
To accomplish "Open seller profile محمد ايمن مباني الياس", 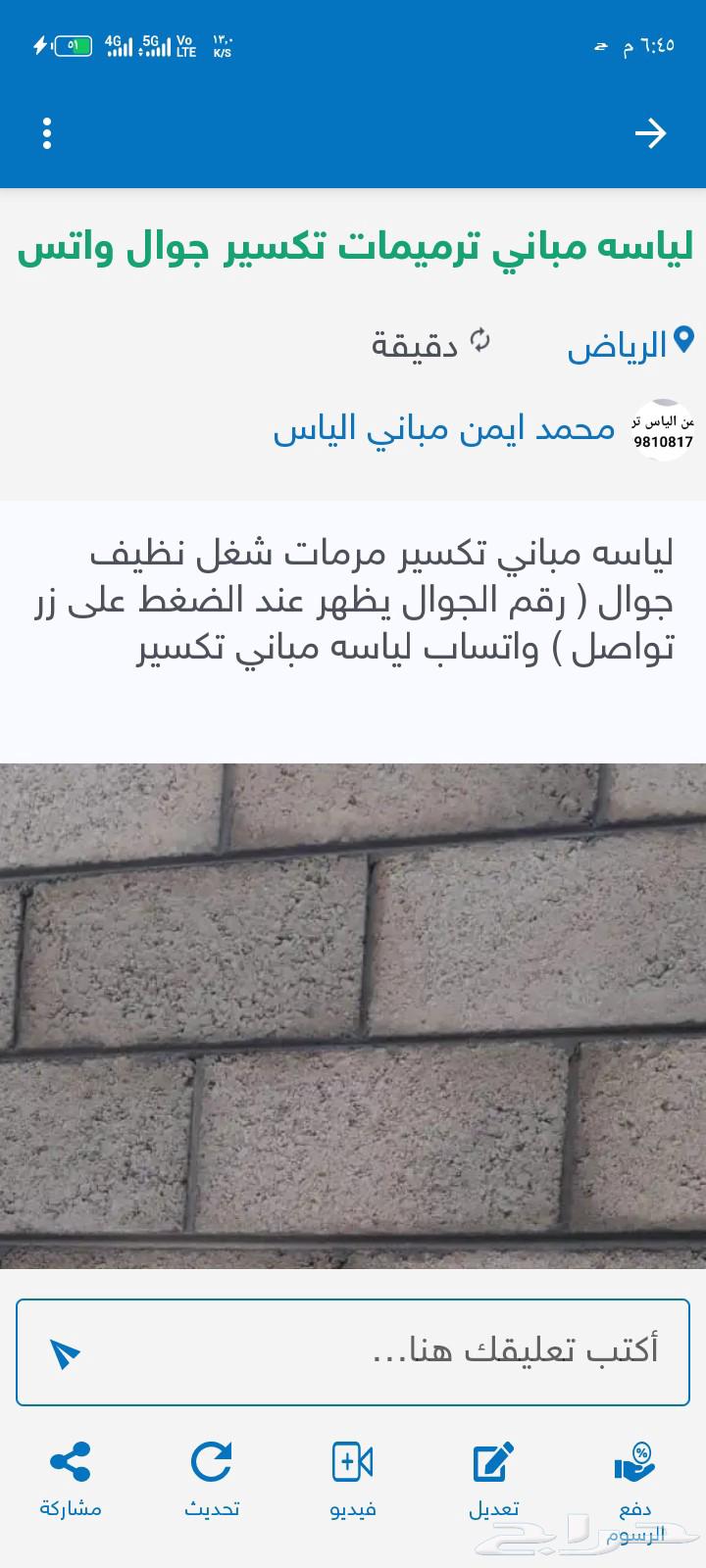I will click(x=444, y=429).
